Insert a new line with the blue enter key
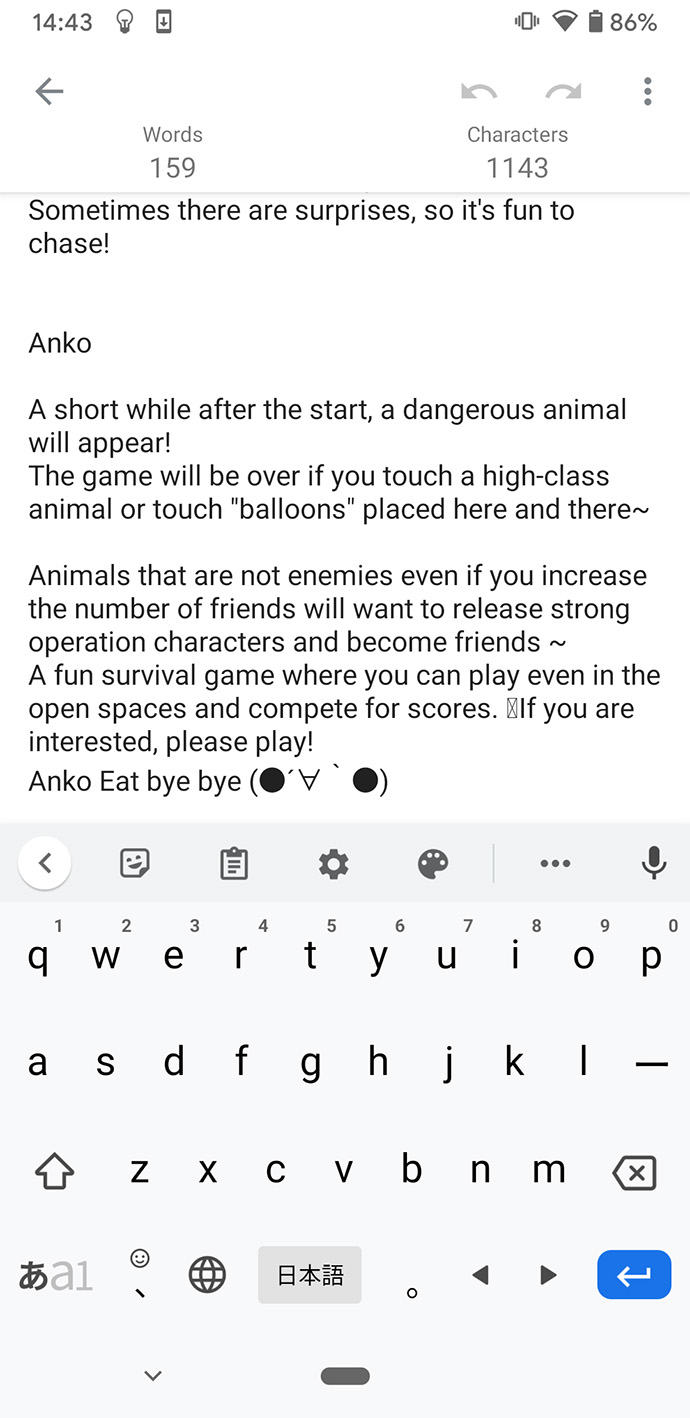The image size is (690, 1418). coord(634,1275)
